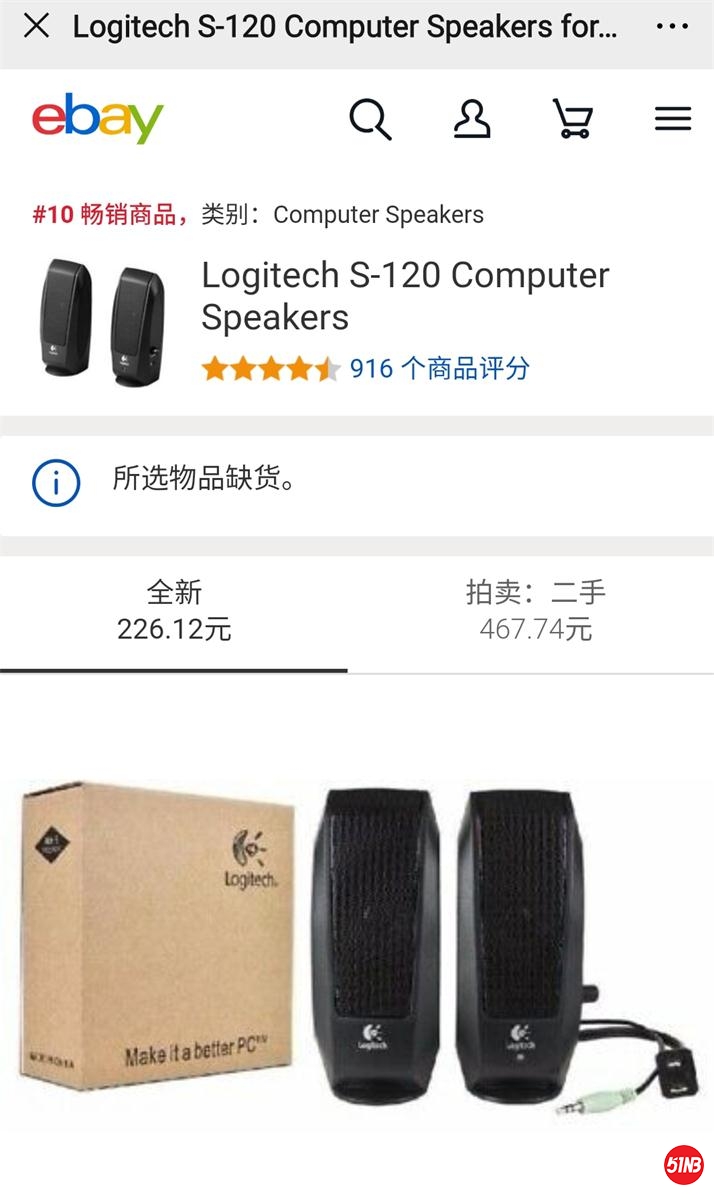This screenshot has height=1195, width=714.
Task: Open the hamburger menu
Action: [x=673, y=120]
